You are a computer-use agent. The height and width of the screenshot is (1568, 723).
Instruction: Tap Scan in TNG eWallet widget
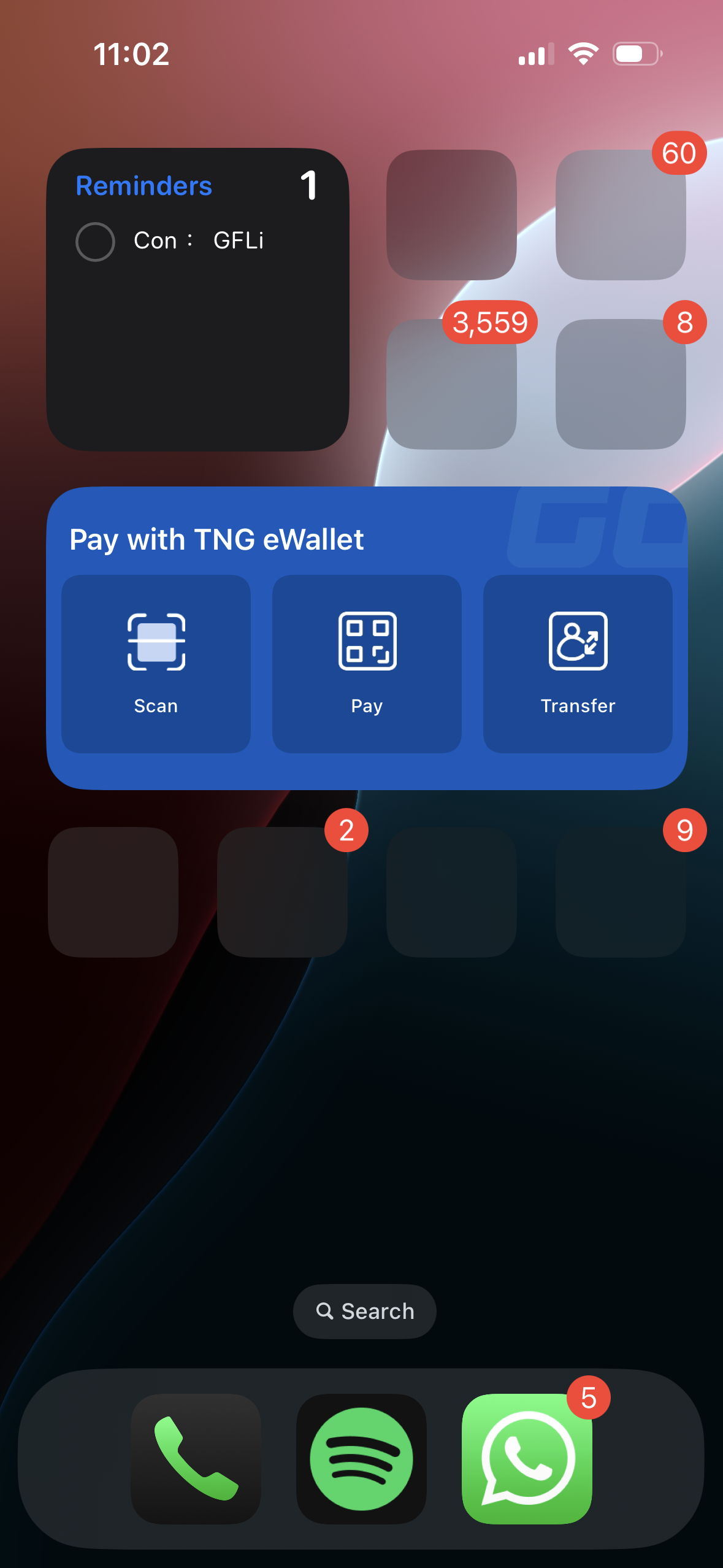156,664
